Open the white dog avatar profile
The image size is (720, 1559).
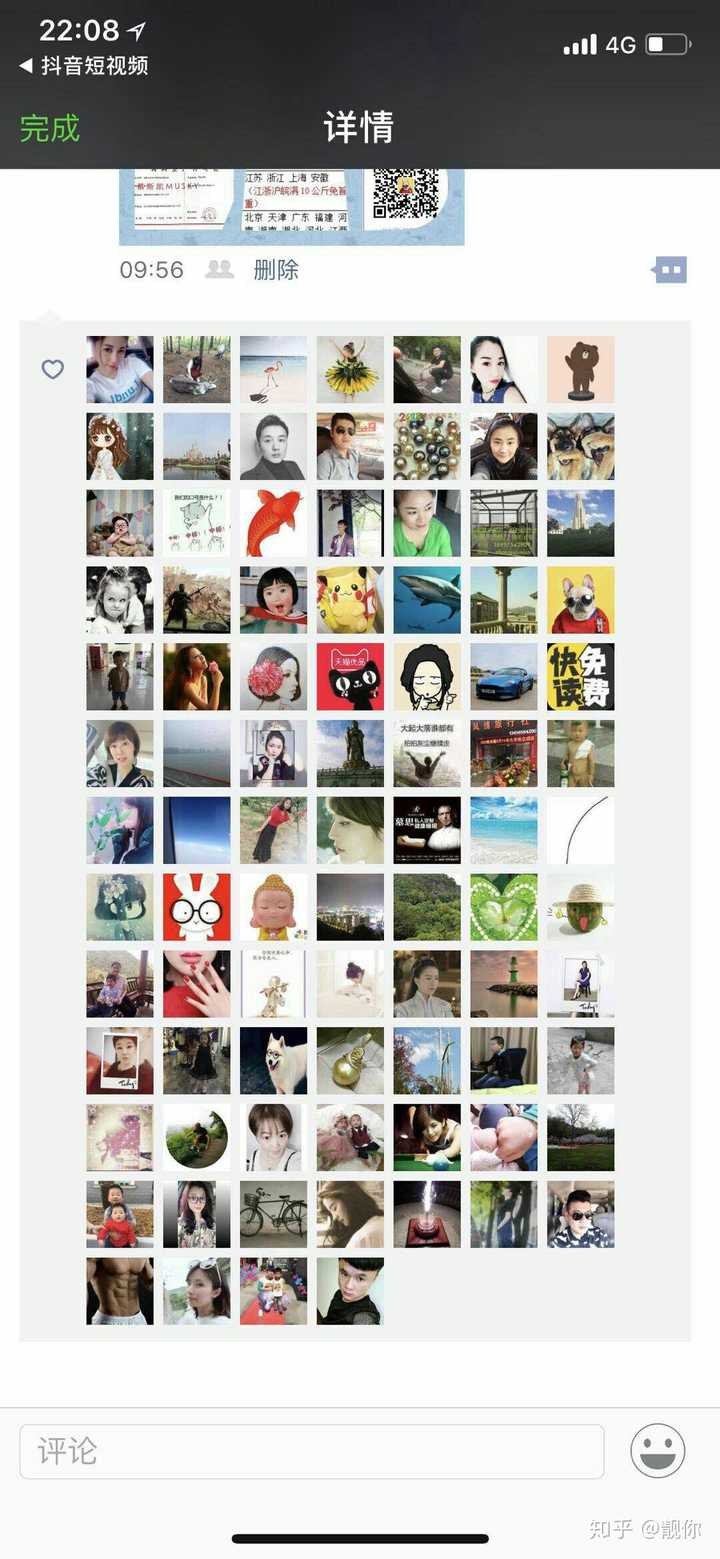(x=274, y=1061)
